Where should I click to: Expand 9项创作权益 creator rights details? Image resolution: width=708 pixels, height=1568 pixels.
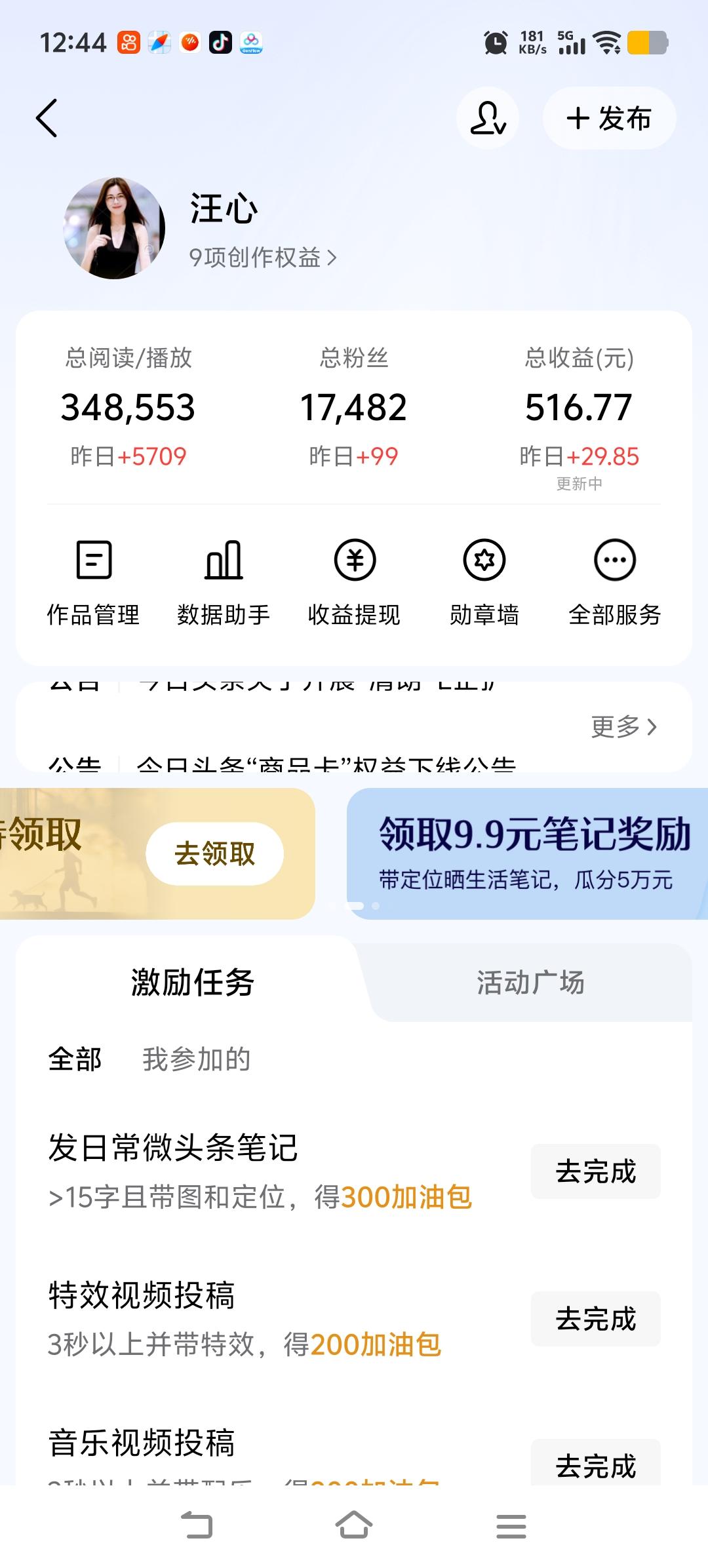[262, 257]
